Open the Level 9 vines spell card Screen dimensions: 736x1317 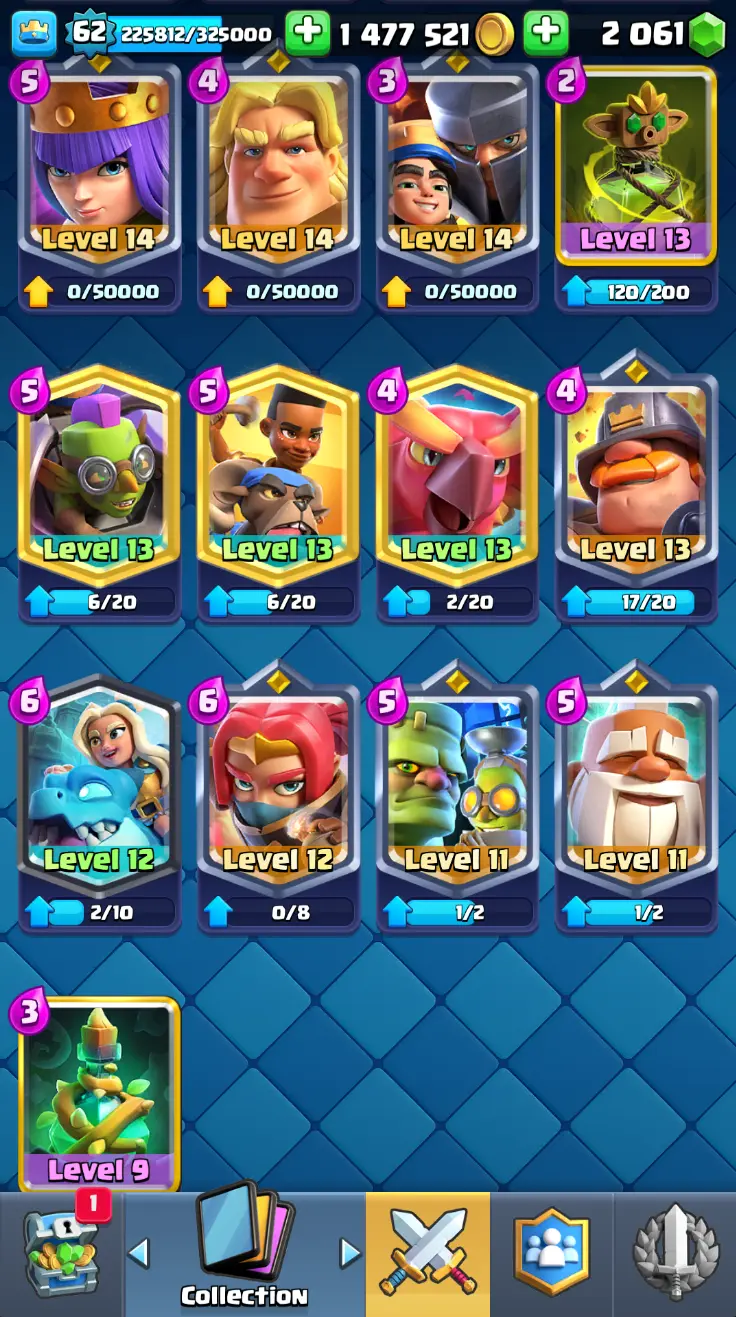click(99, 1090)
